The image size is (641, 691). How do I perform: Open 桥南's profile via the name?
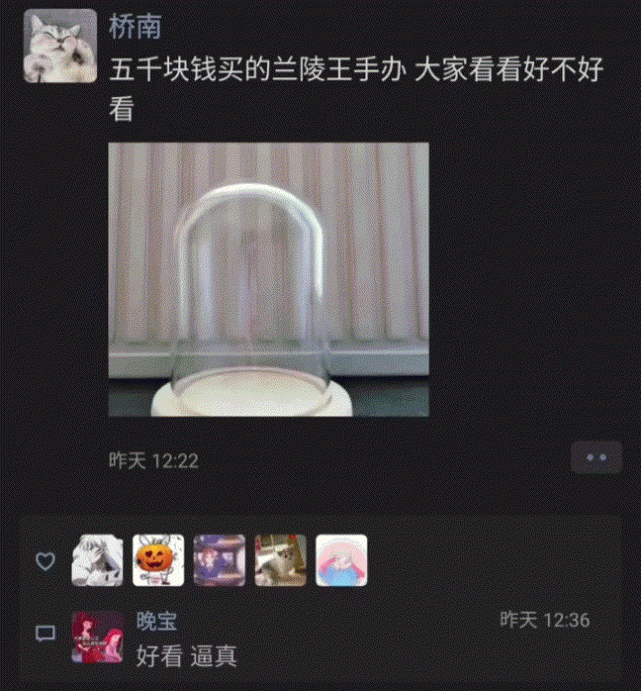134,27
